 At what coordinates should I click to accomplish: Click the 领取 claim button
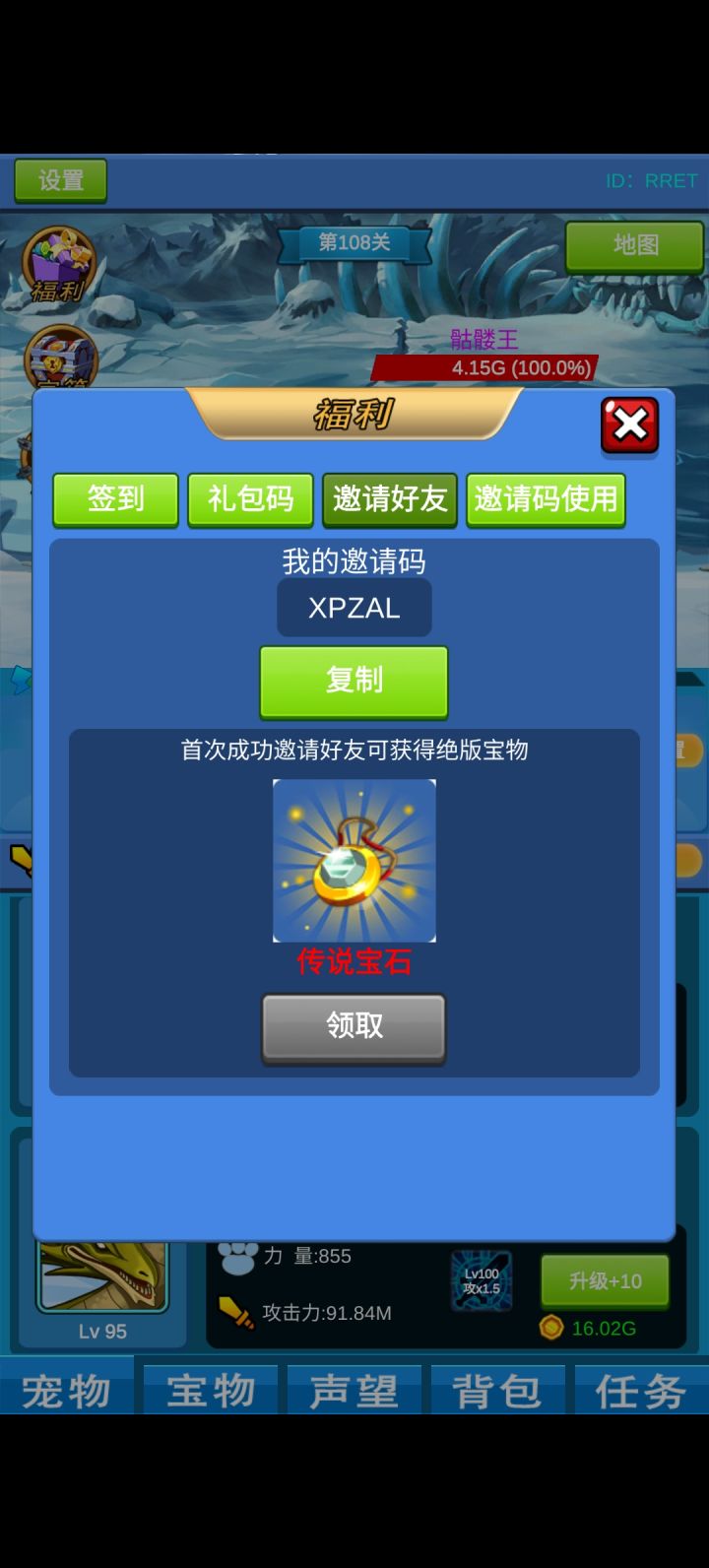(354, 1027)
